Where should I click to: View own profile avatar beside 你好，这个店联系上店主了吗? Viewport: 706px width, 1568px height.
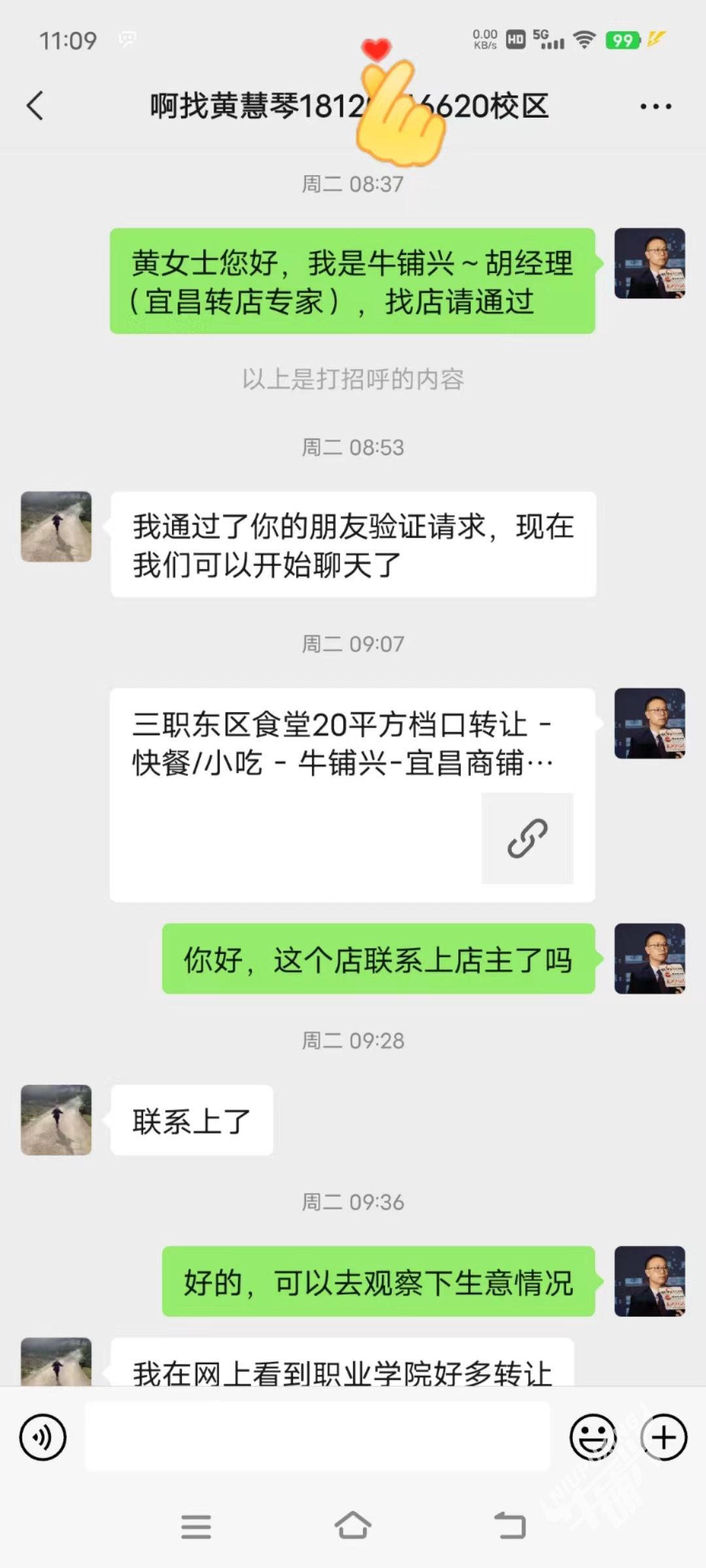649,958
